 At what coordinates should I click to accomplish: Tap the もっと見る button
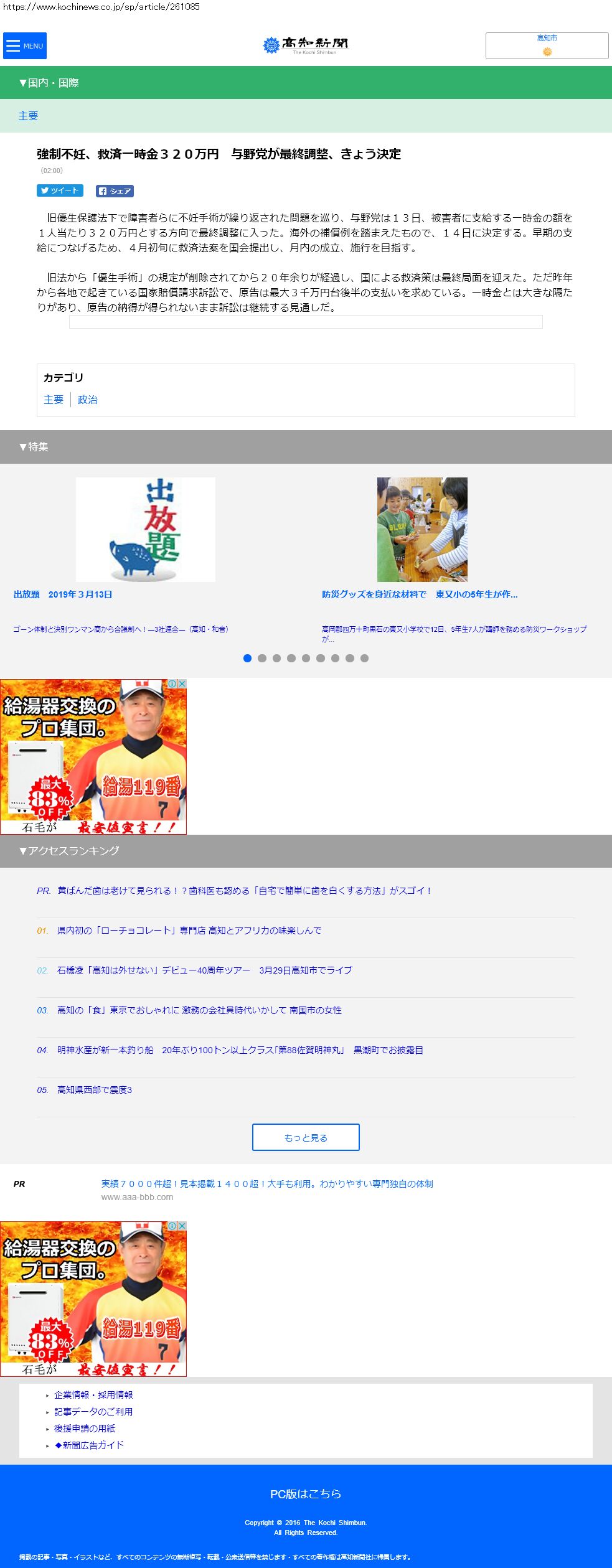pos(306,1137)
